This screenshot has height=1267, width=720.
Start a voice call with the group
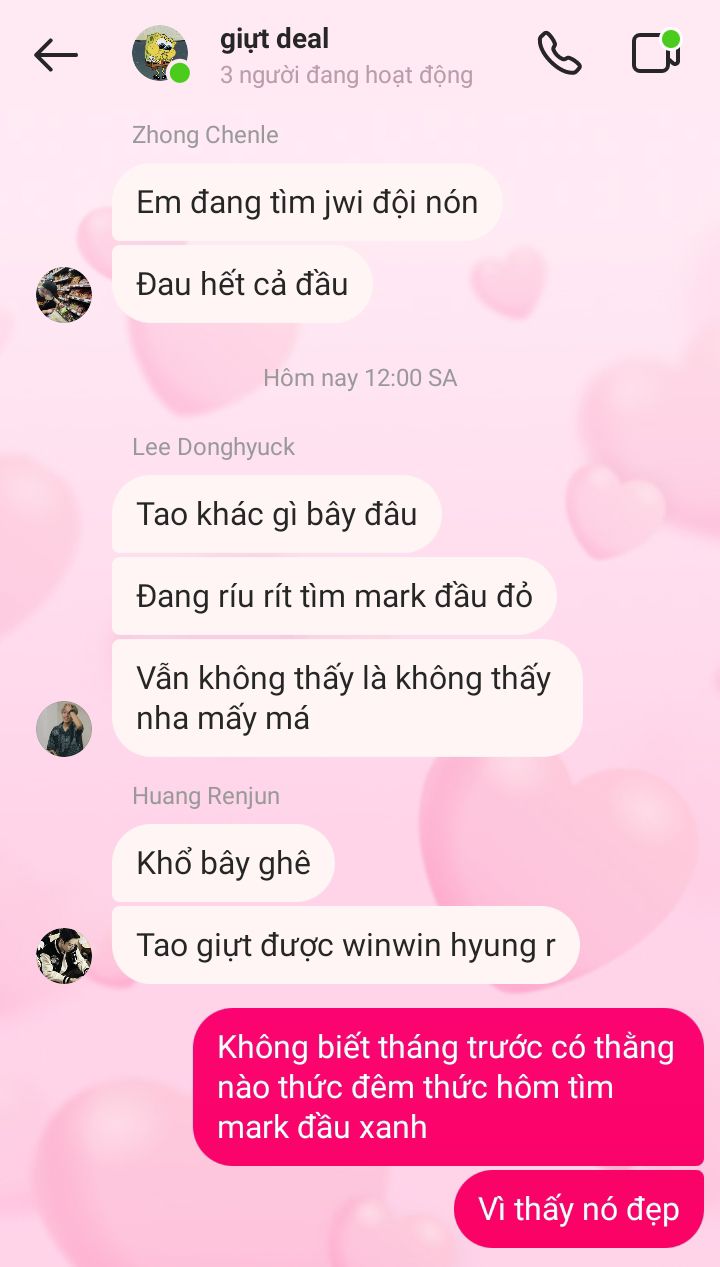pos(559,54)
